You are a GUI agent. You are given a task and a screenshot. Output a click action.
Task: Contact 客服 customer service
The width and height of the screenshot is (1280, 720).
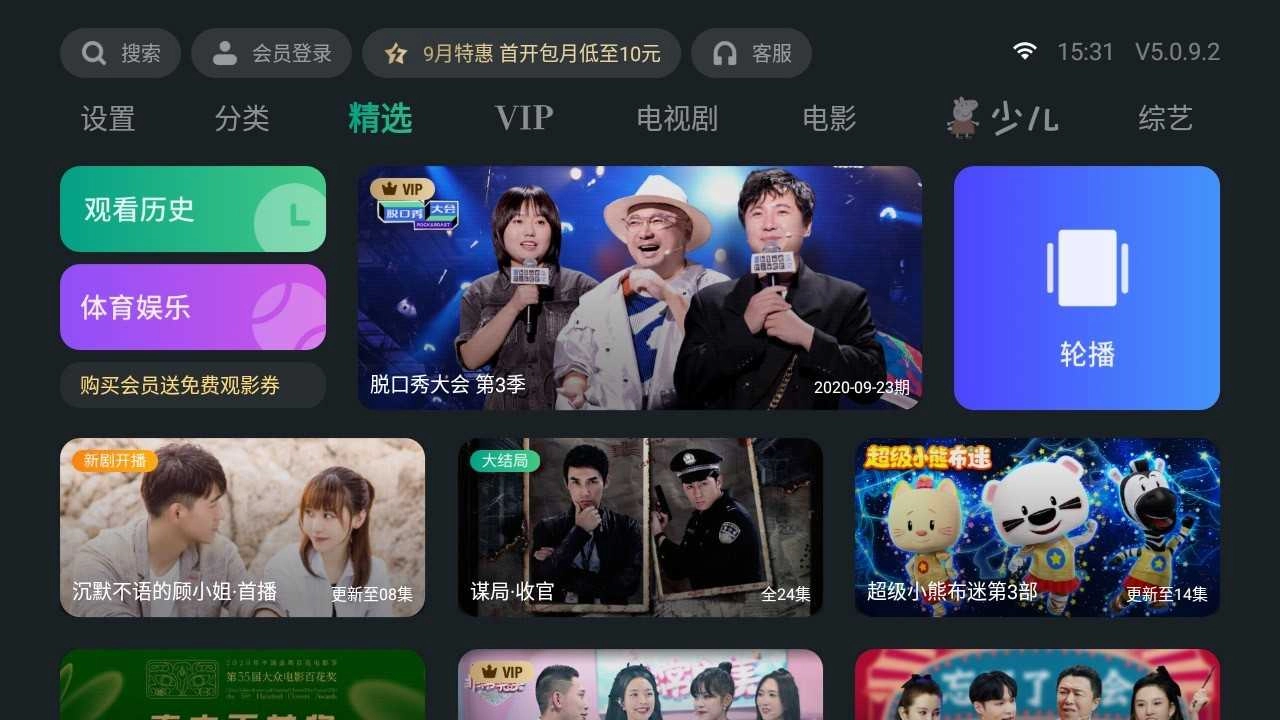tap(751, 53)
